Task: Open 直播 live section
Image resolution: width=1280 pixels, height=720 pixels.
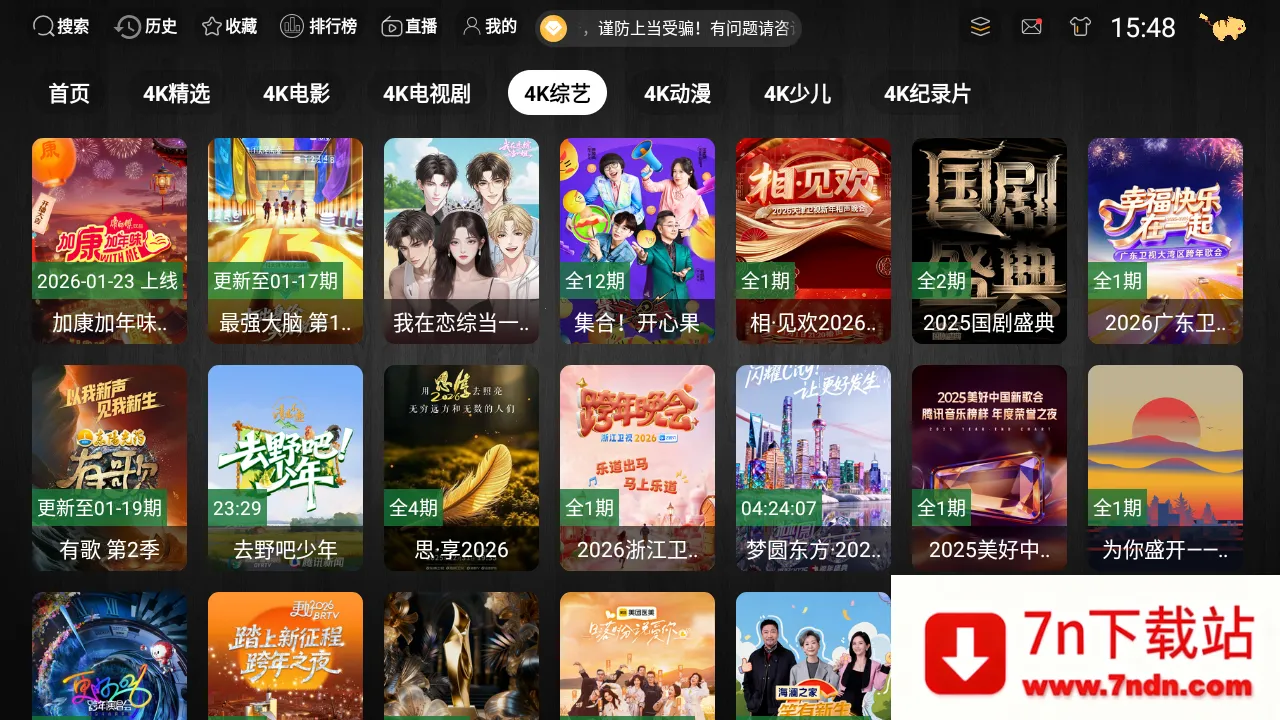Action: 409,27
